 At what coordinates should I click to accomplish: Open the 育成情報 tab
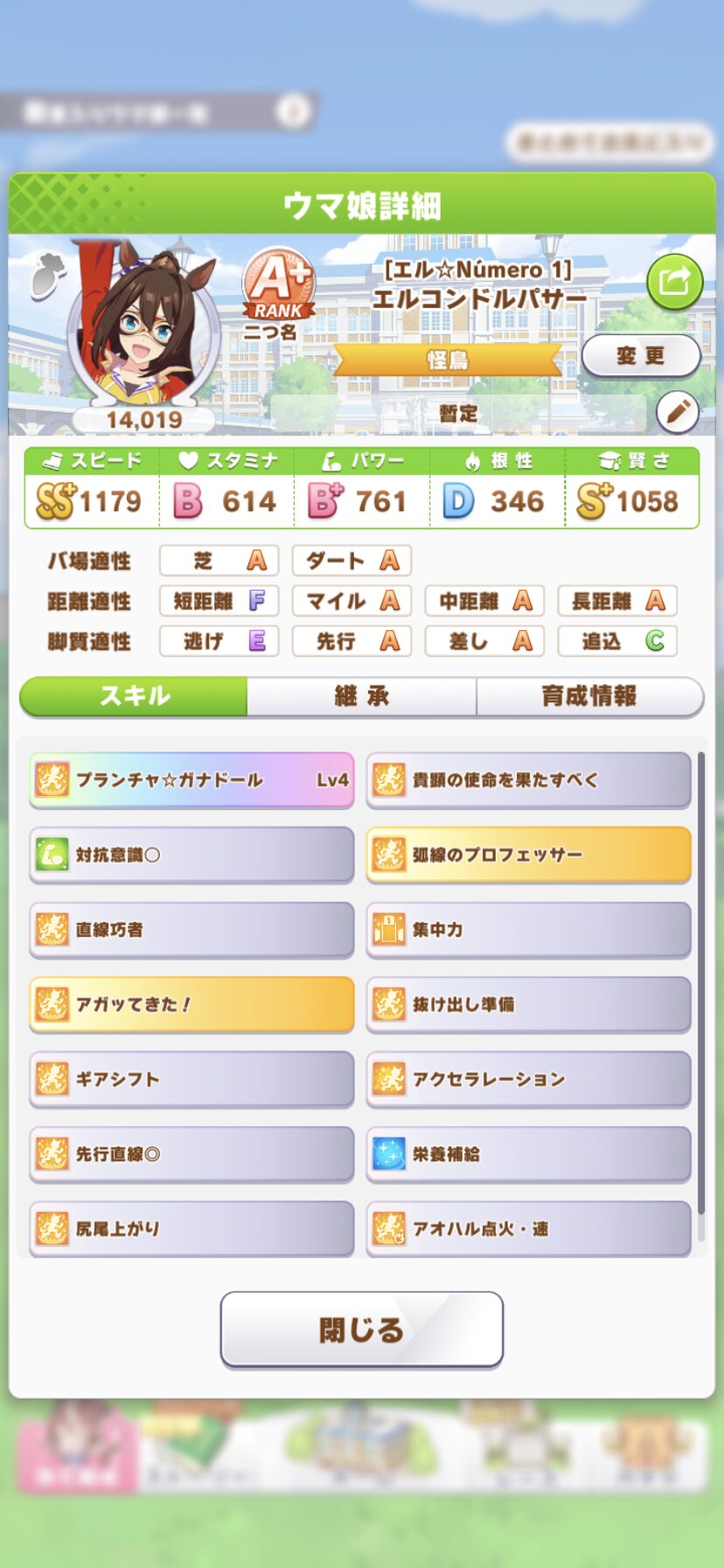589,696
